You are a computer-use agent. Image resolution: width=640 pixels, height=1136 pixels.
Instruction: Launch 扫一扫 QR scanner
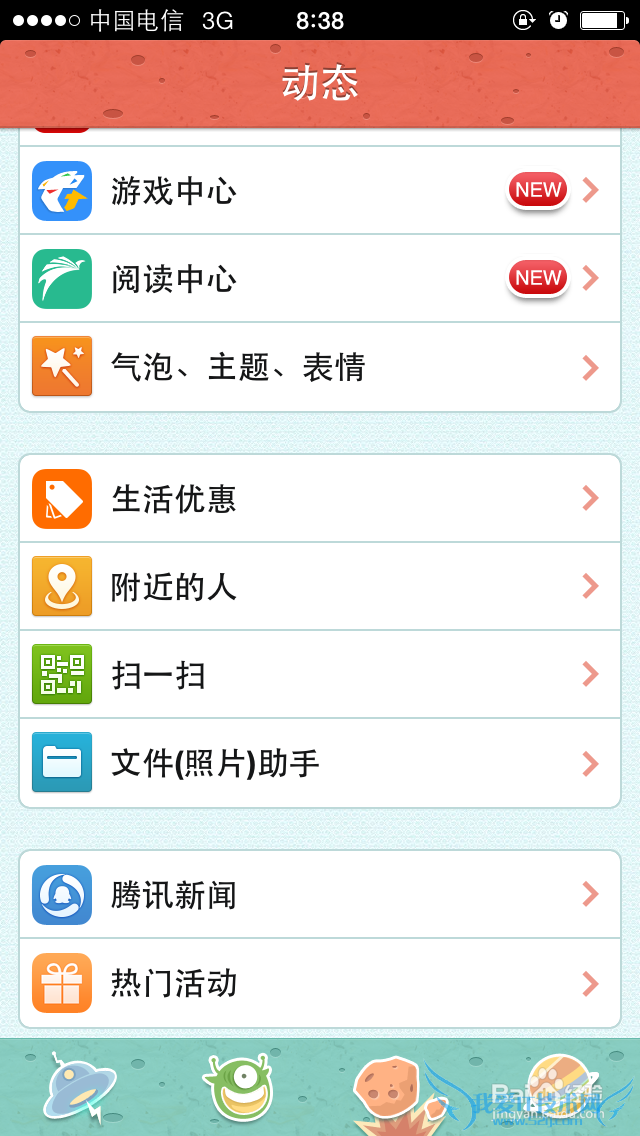[320, 674]
